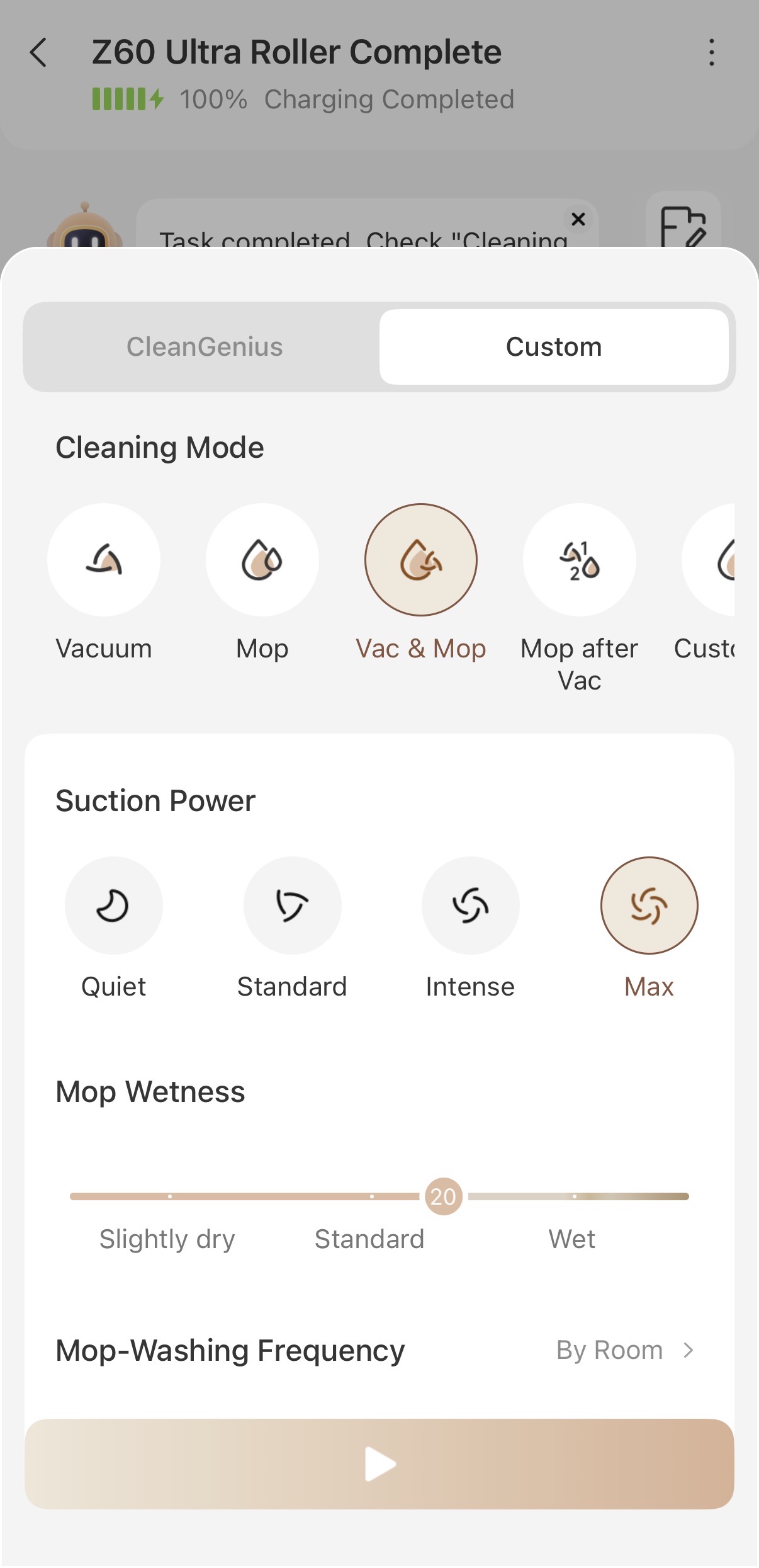
Task: Select Mop cleaning mode
Action: 262,560
